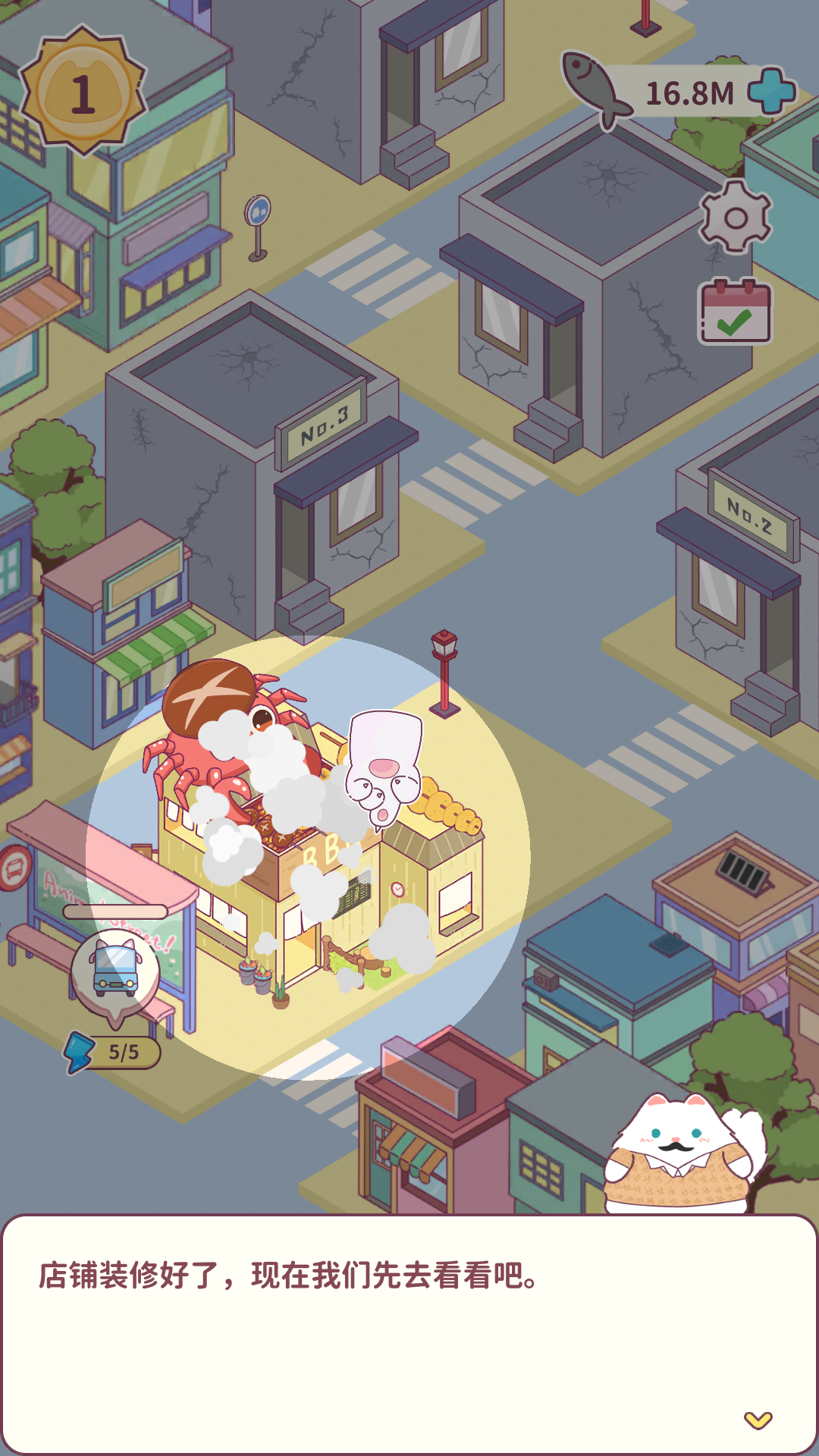This screenshot has width=819, height=1456.
Task: Open the level 1 badge
Action: tap(83, 92)
